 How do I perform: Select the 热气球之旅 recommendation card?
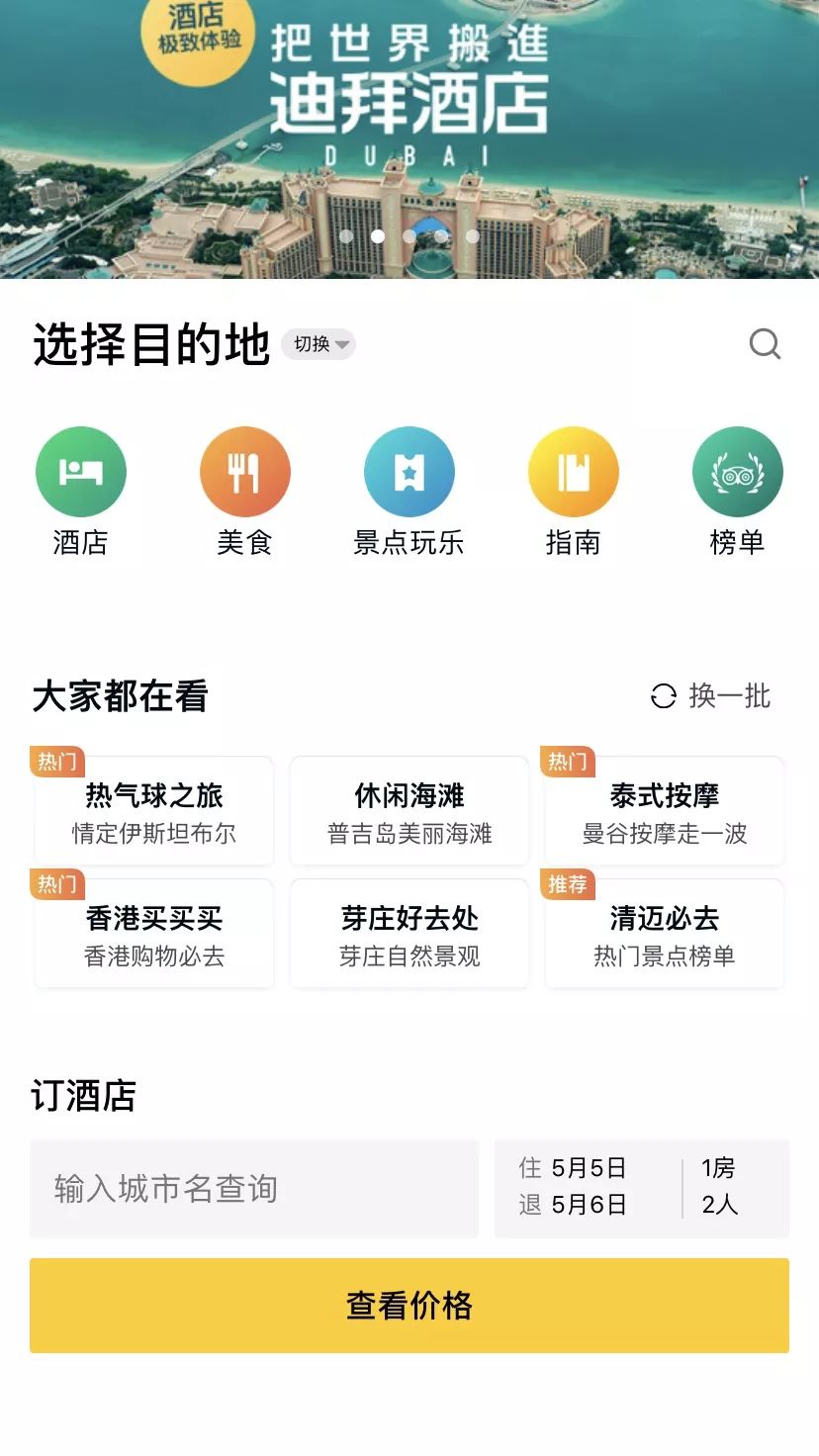tap(153, 810)
